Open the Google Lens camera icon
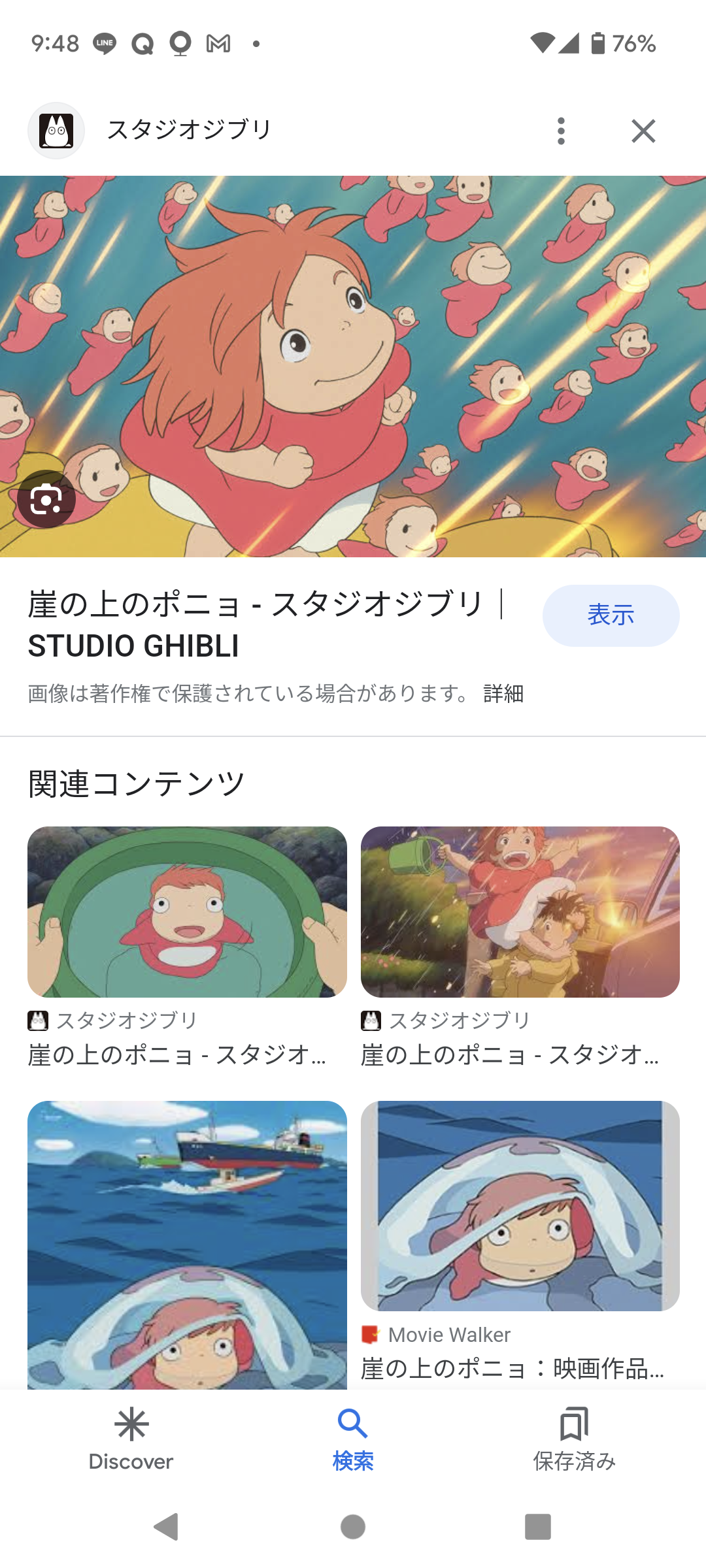The width and height of the screenshot is (706, 1568). [47, 498]
